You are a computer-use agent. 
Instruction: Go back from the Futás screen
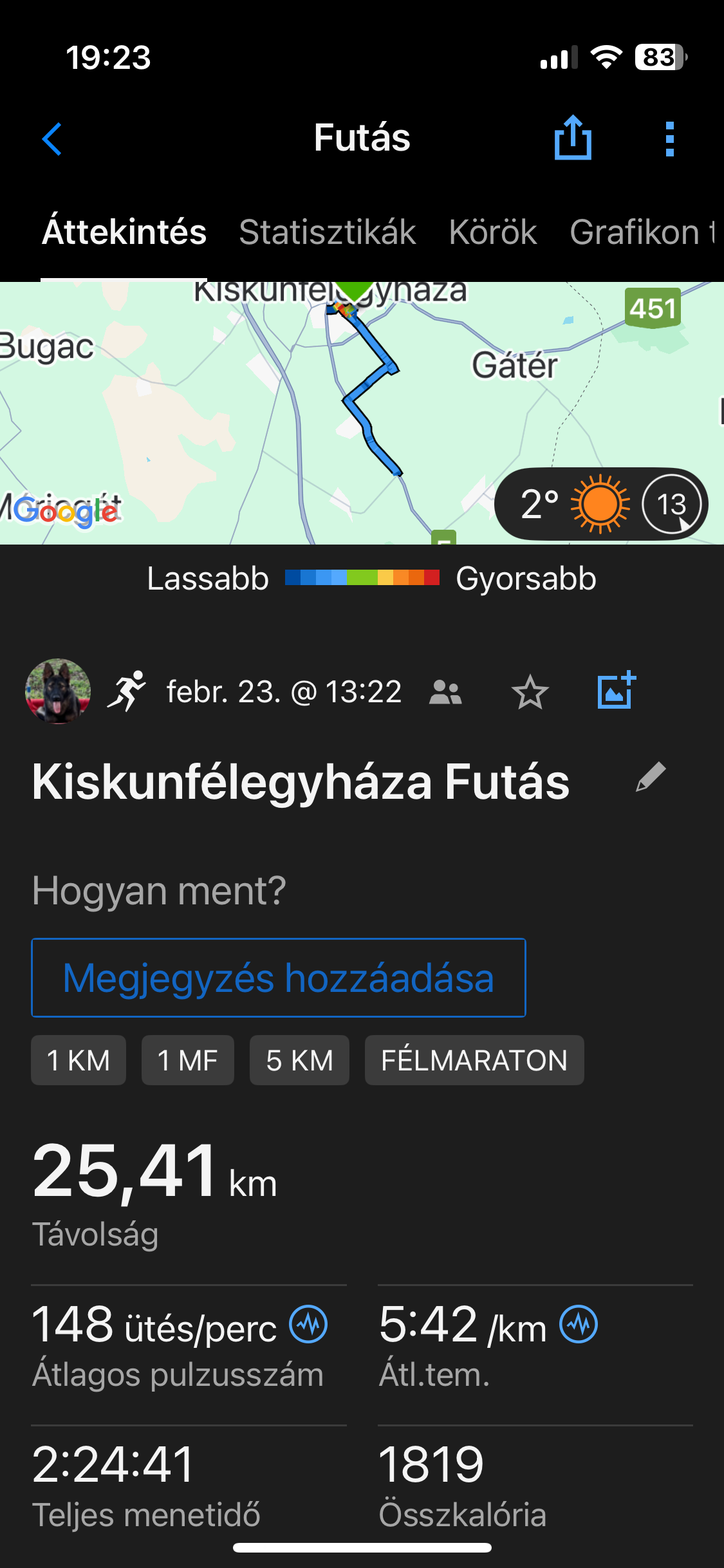[52, 138]
